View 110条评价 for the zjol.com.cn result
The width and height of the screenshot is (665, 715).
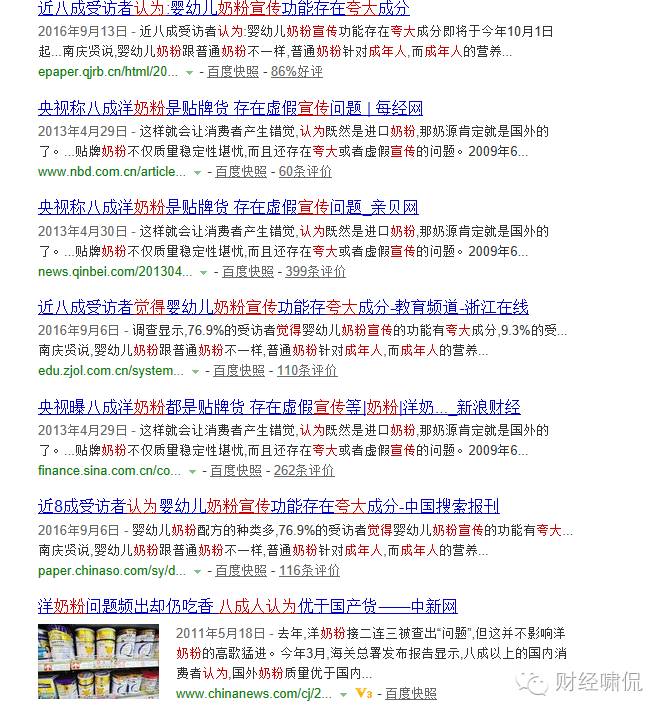(x=306, y=371)
